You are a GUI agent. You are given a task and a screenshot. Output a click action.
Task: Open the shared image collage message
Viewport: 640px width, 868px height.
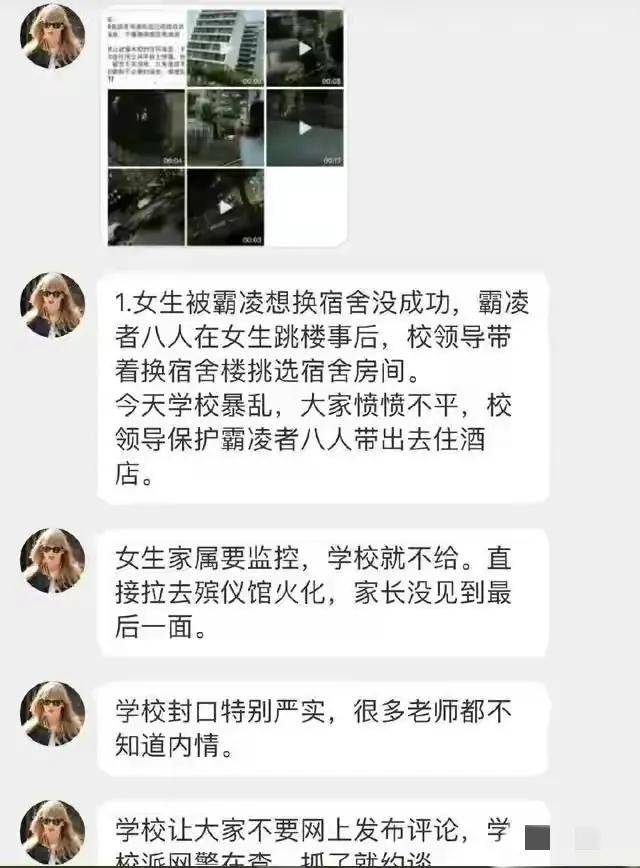pyautogui.click(x=225, y=127)
